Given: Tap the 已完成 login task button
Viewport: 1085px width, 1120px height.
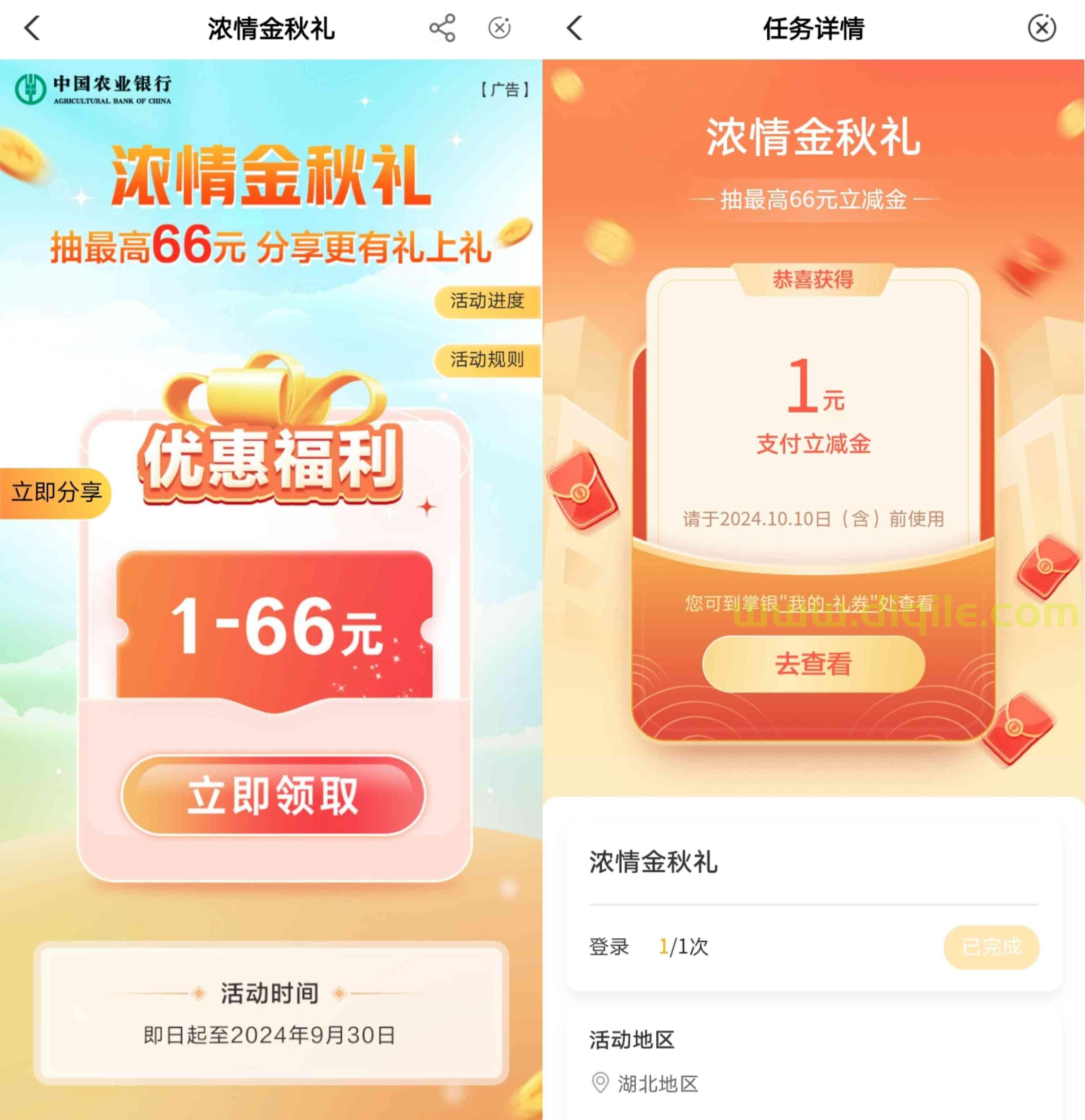Looking at the screenshot, I should click(x=991, y=947).
